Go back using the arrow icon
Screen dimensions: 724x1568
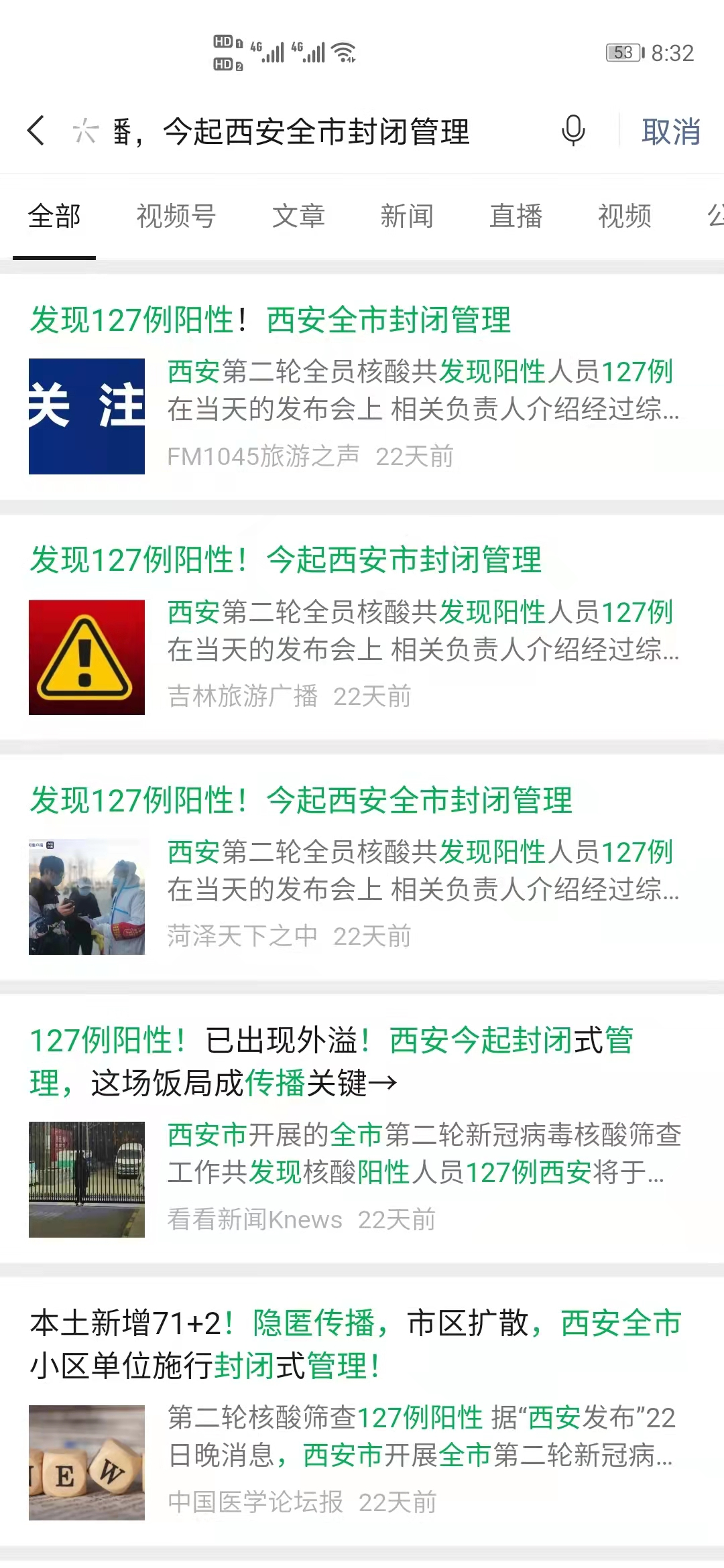point(36,130)
